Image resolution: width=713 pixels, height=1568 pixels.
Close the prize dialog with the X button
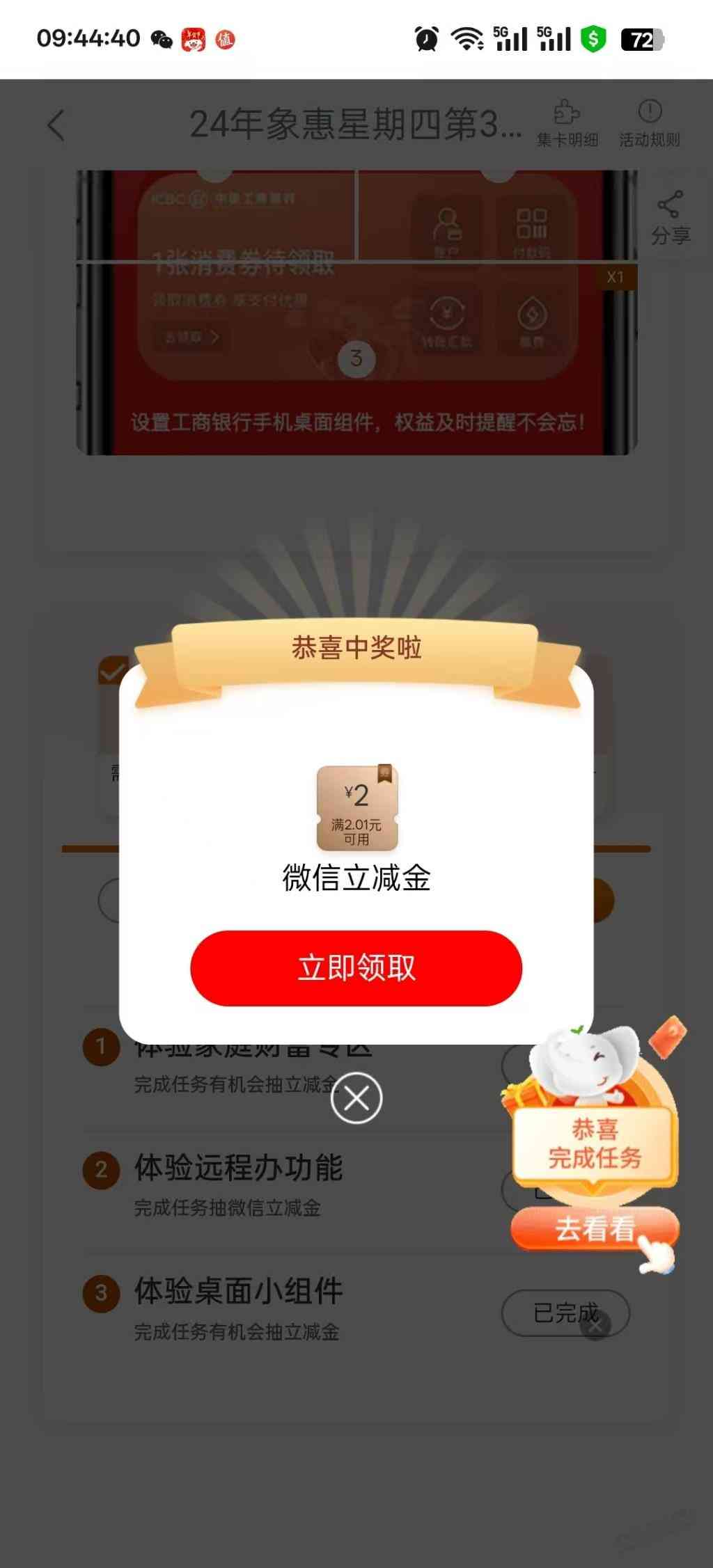[x=356, y=1098]
